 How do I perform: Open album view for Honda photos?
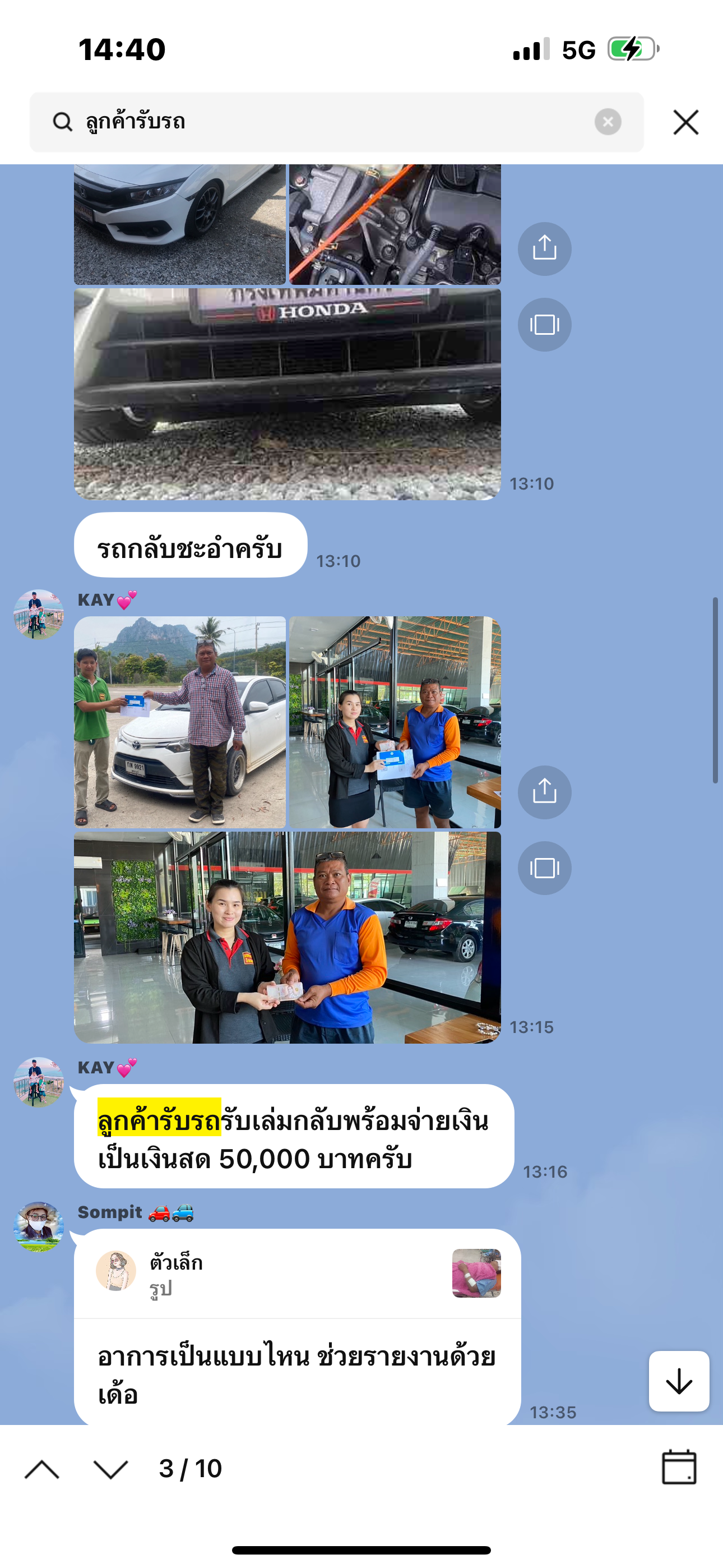coord(544,325)
